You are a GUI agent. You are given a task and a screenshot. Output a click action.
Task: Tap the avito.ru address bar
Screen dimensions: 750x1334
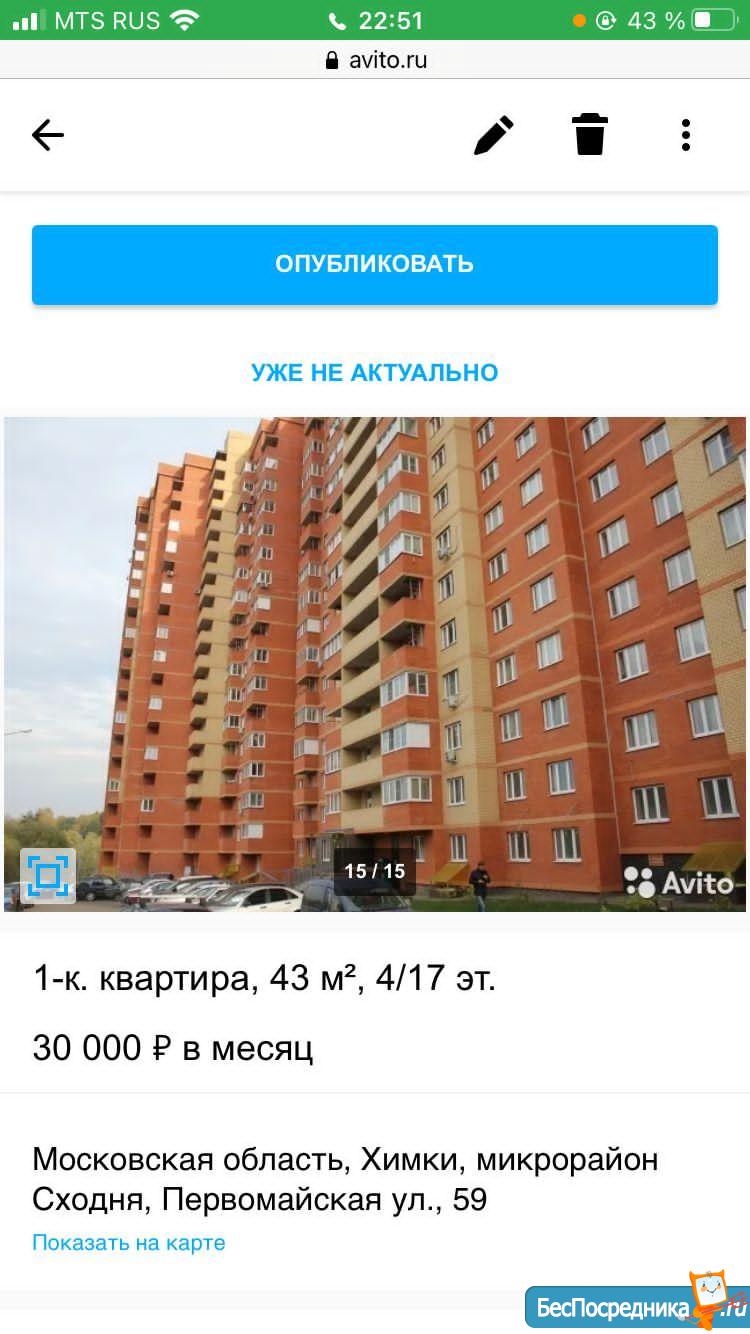[x=376, y=60]
